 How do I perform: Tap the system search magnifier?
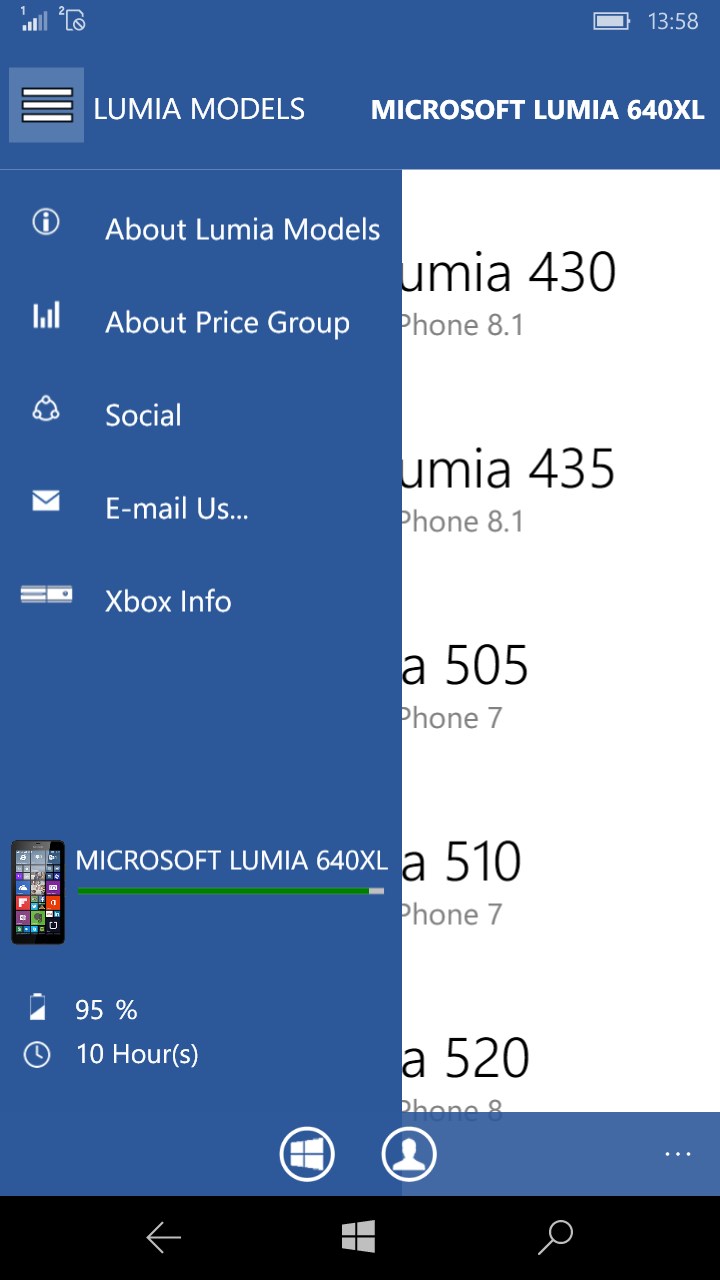pos(555,1238)
